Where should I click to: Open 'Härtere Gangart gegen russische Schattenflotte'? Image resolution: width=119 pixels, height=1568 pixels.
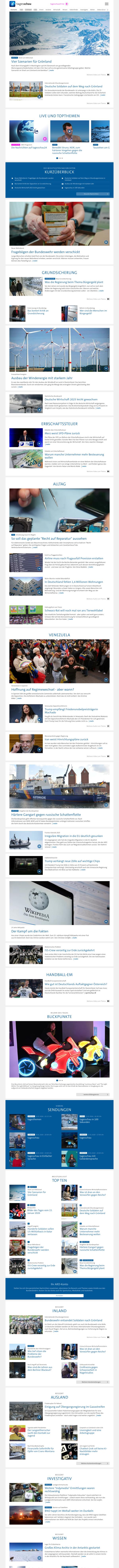pos(46,814)
